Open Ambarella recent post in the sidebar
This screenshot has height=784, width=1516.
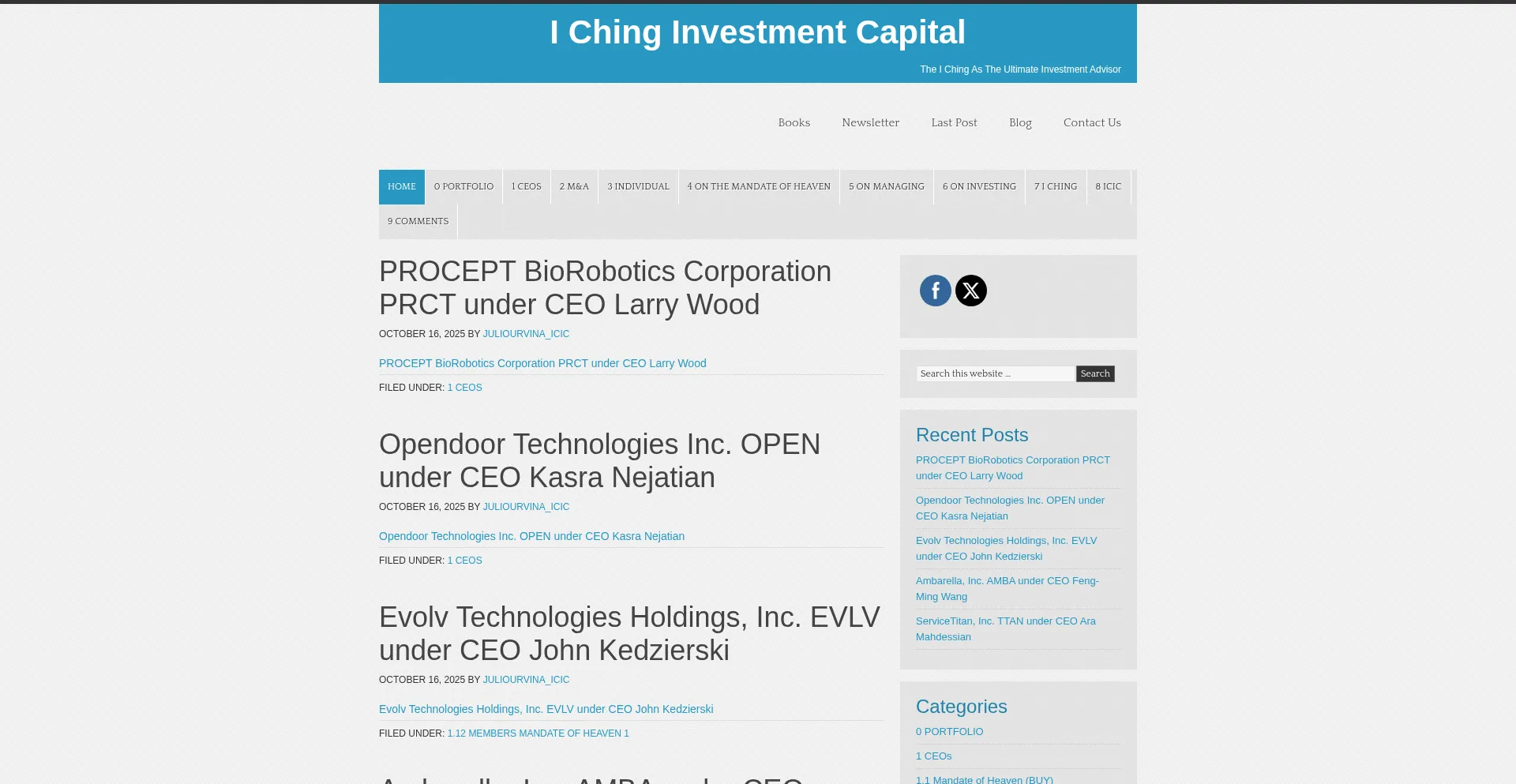point(1007,588)
